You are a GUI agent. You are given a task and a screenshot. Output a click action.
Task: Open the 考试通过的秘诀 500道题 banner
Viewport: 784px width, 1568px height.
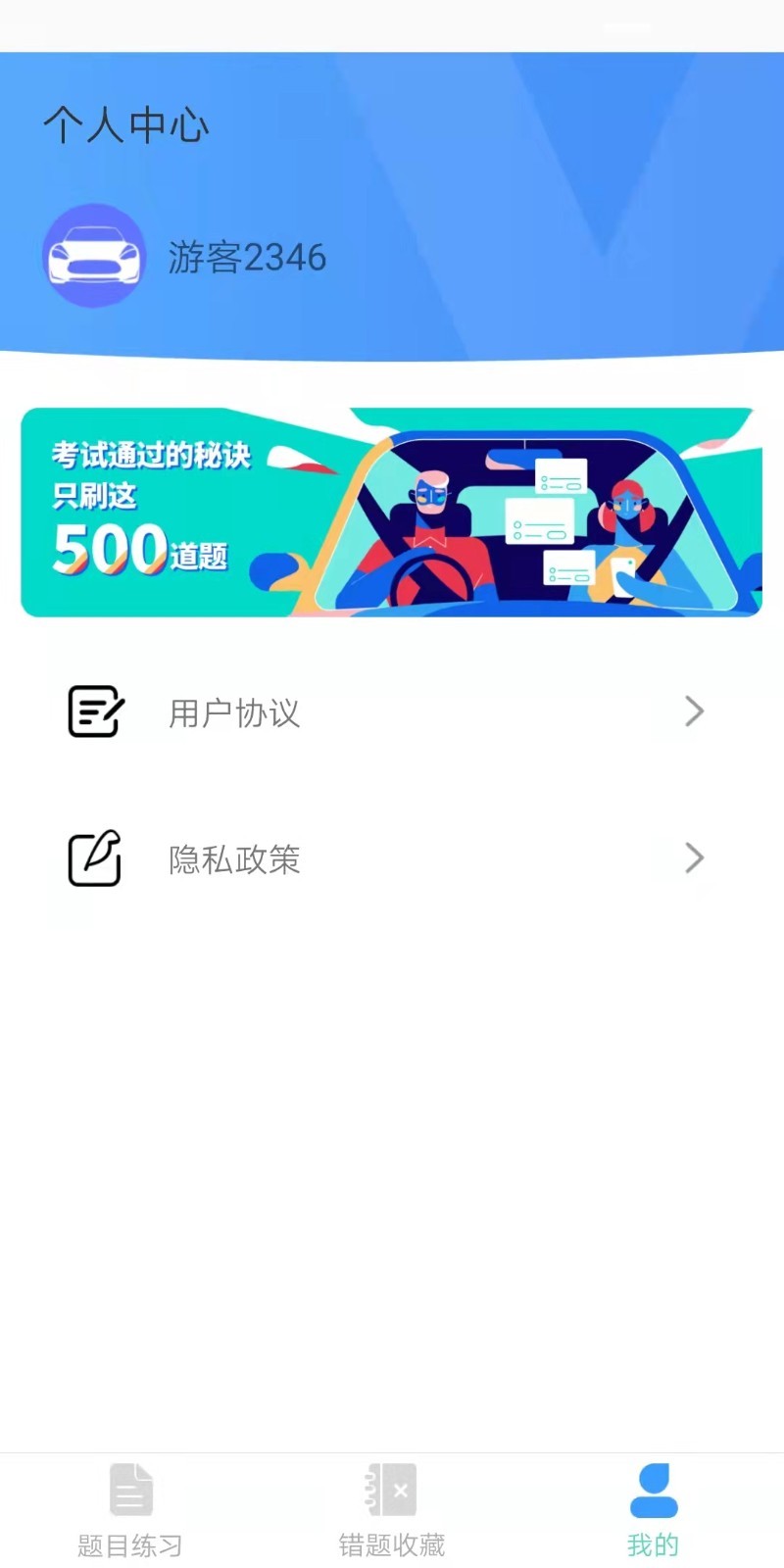click(x=391, y=513)
